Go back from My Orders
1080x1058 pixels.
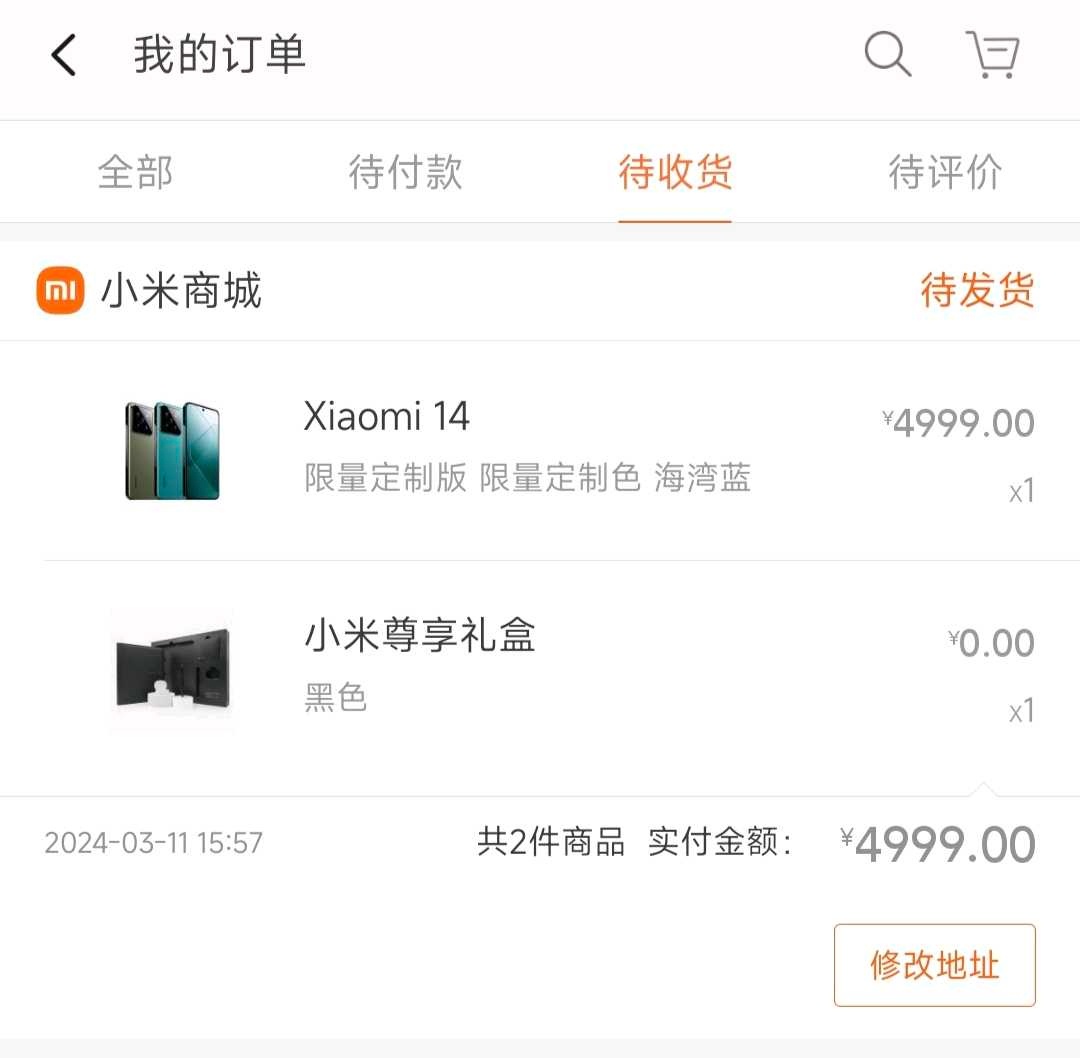coord(64,55)
